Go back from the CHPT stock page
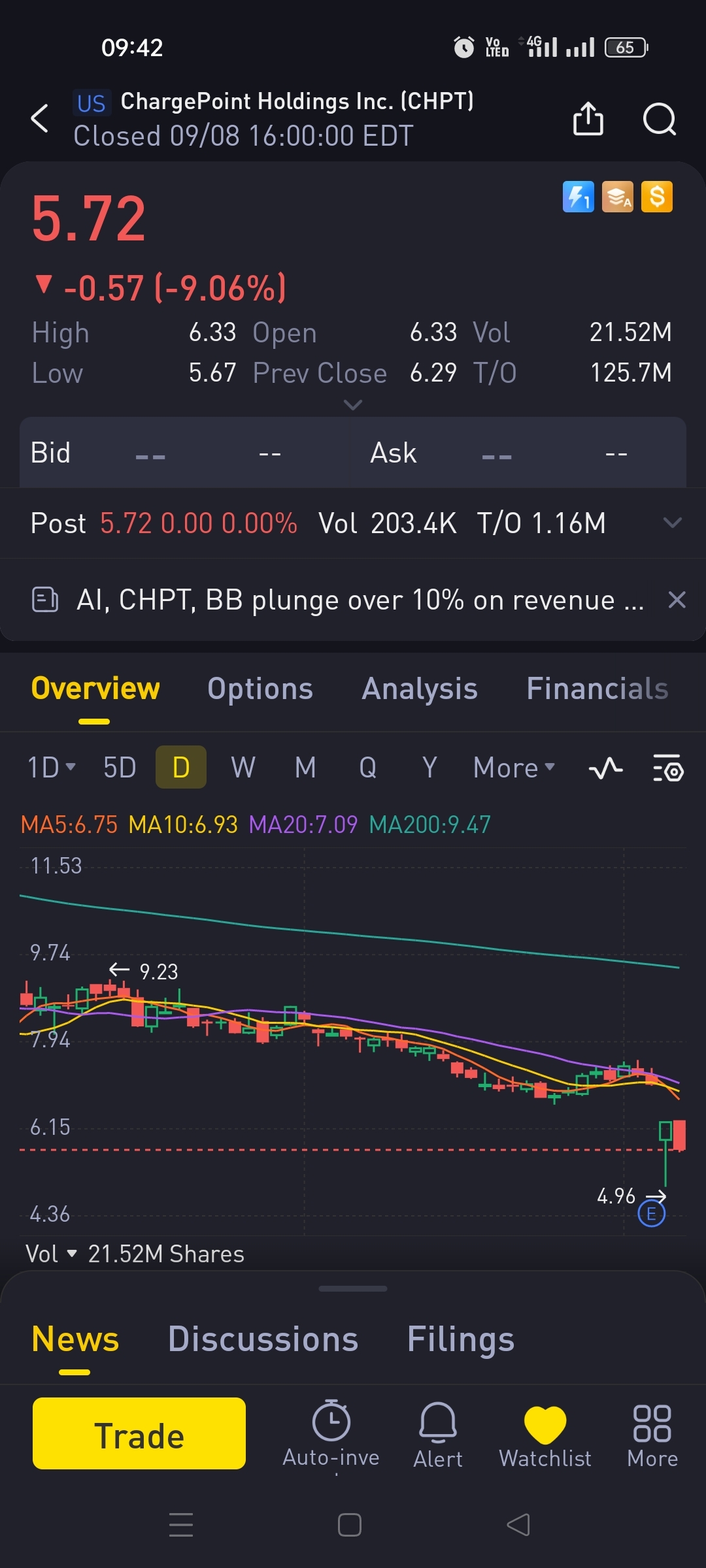 tap(41, 119)
